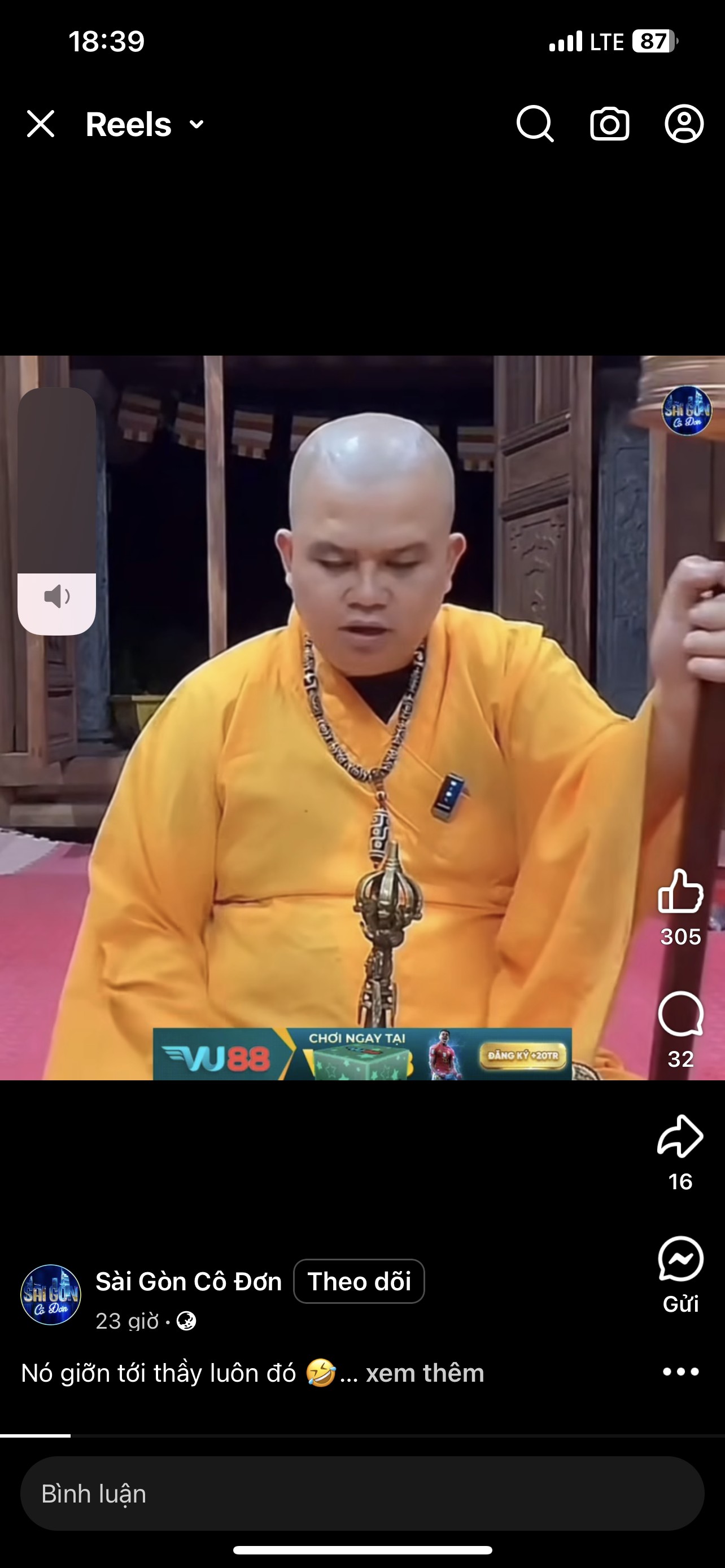
Task: Open Sài Gòn Cô Đơn's profile picture
Action: coord(50,1295)
